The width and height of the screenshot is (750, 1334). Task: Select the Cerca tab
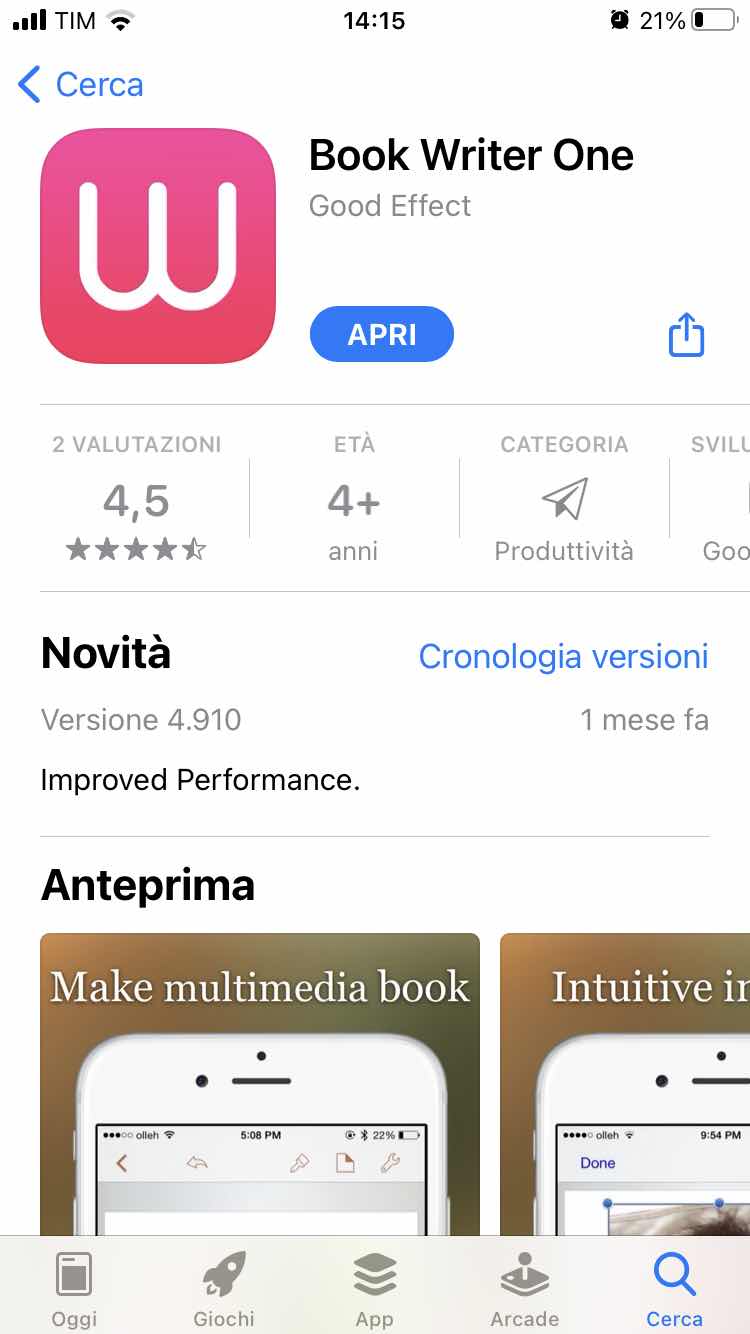pyautogui.click(x=674, y=1290)
